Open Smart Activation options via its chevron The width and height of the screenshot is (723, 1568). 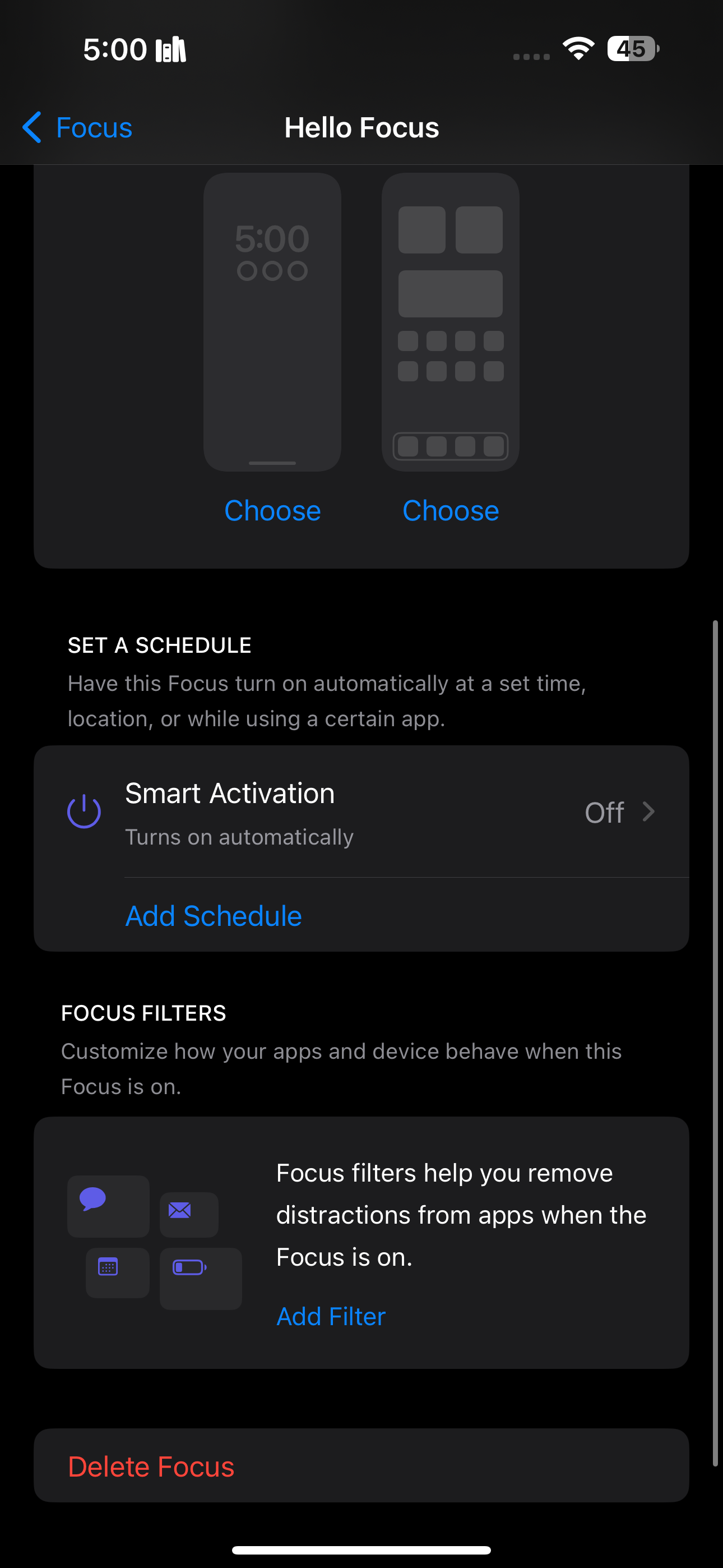[x=649, y=811]
